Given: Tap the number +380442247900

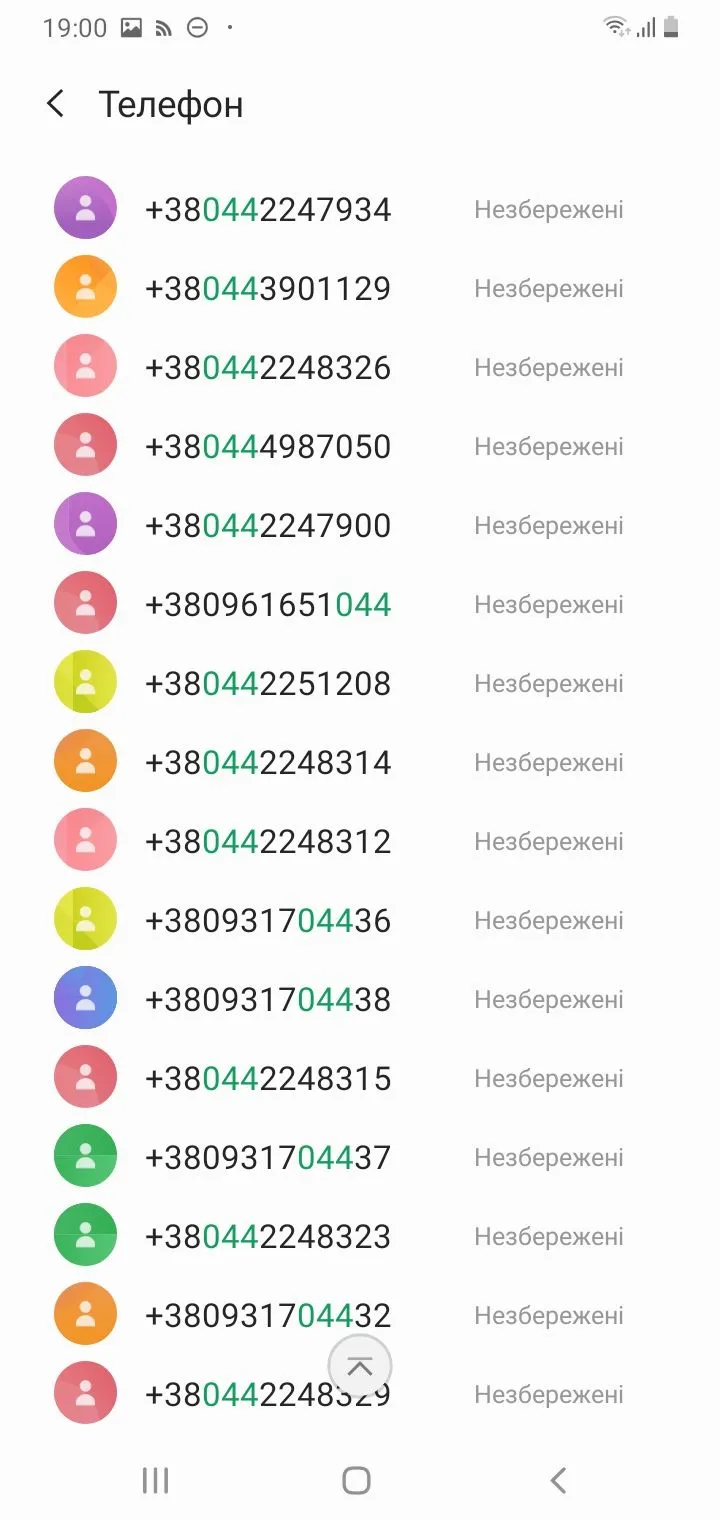Looking at the screenshot, I should click(x=268, y=526).
